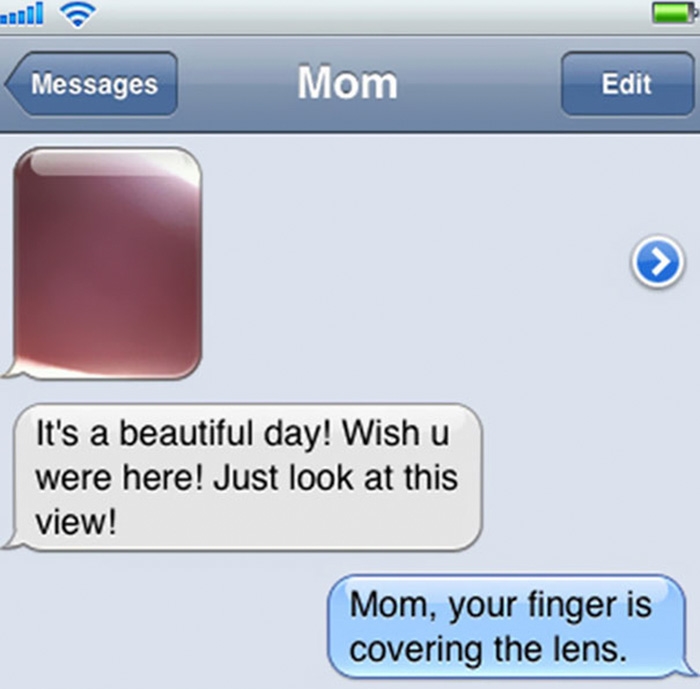Tap the blue arrow beside the photo
Image resolution: width=700 pixels, height=689 pixels.
tap(656, 263)
